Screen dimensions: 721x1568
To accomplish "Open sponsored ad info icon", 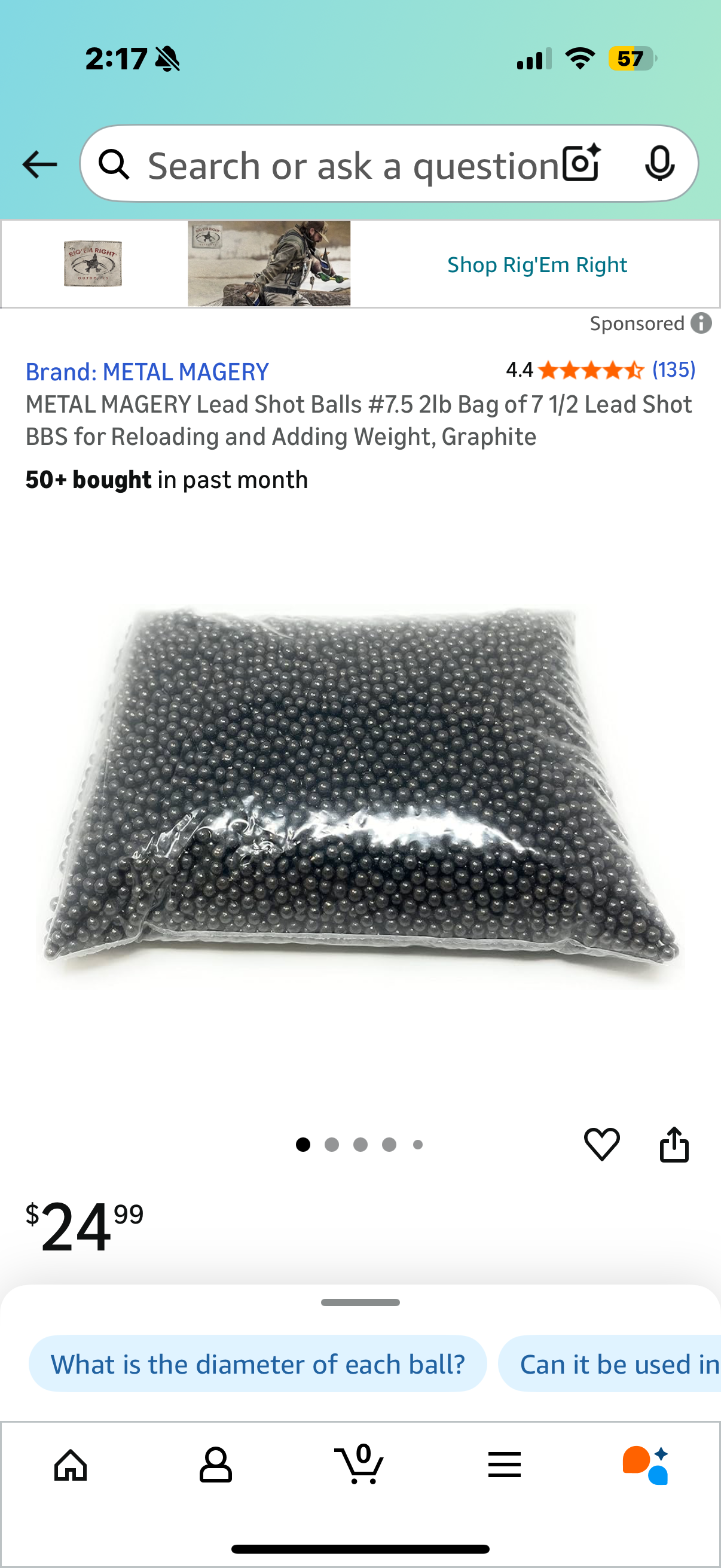I will pyautogui.click(x=701, y=323).
